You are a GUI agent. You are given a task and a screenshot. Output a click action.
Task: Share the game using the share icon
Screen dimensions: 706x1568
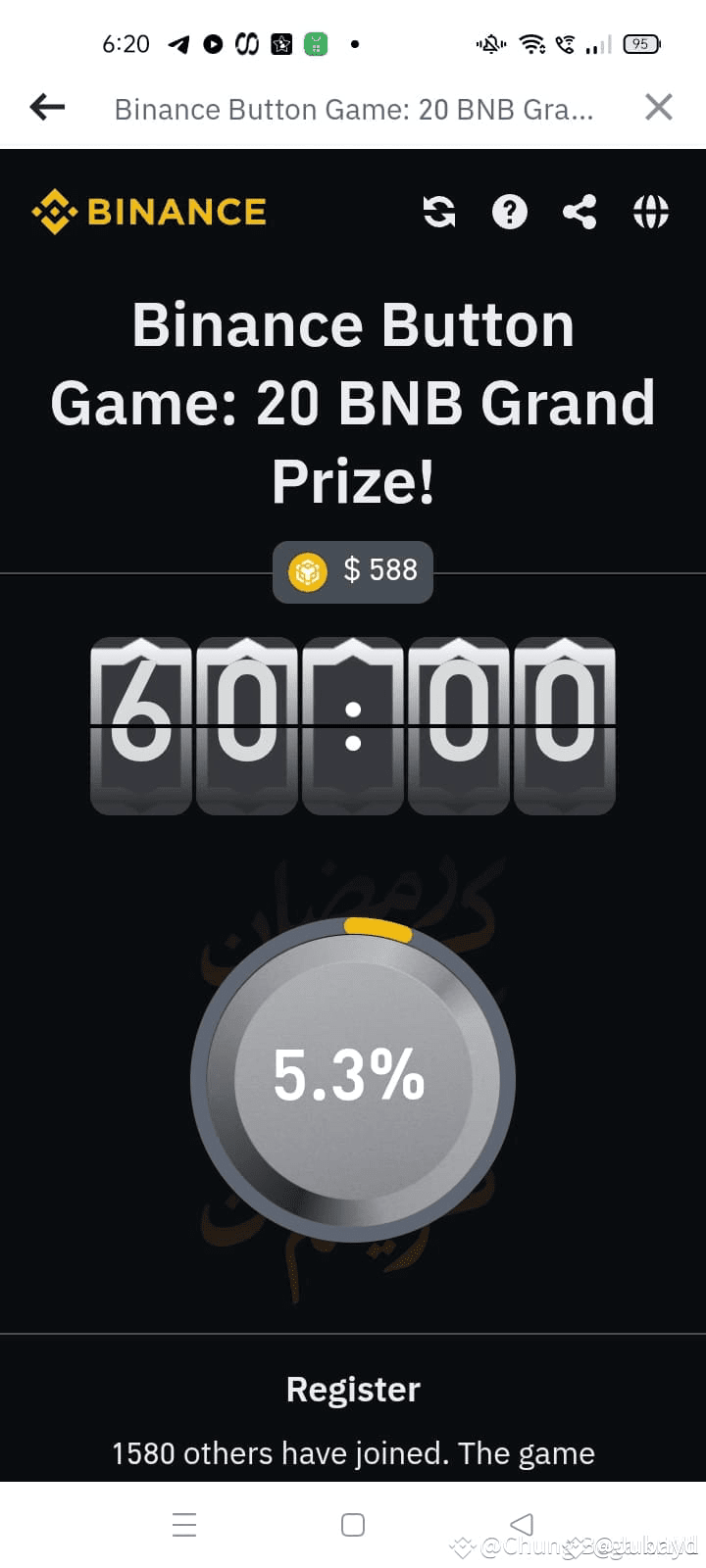click(580, 212)
